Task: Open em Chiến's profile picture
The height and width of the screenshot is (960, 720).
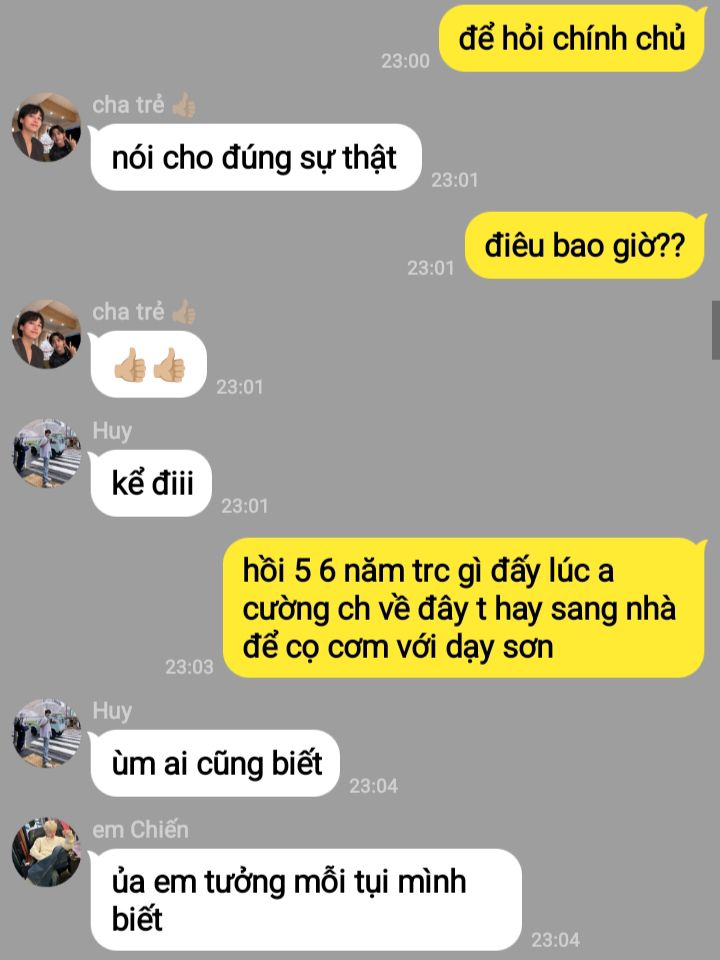Action: 46,852
